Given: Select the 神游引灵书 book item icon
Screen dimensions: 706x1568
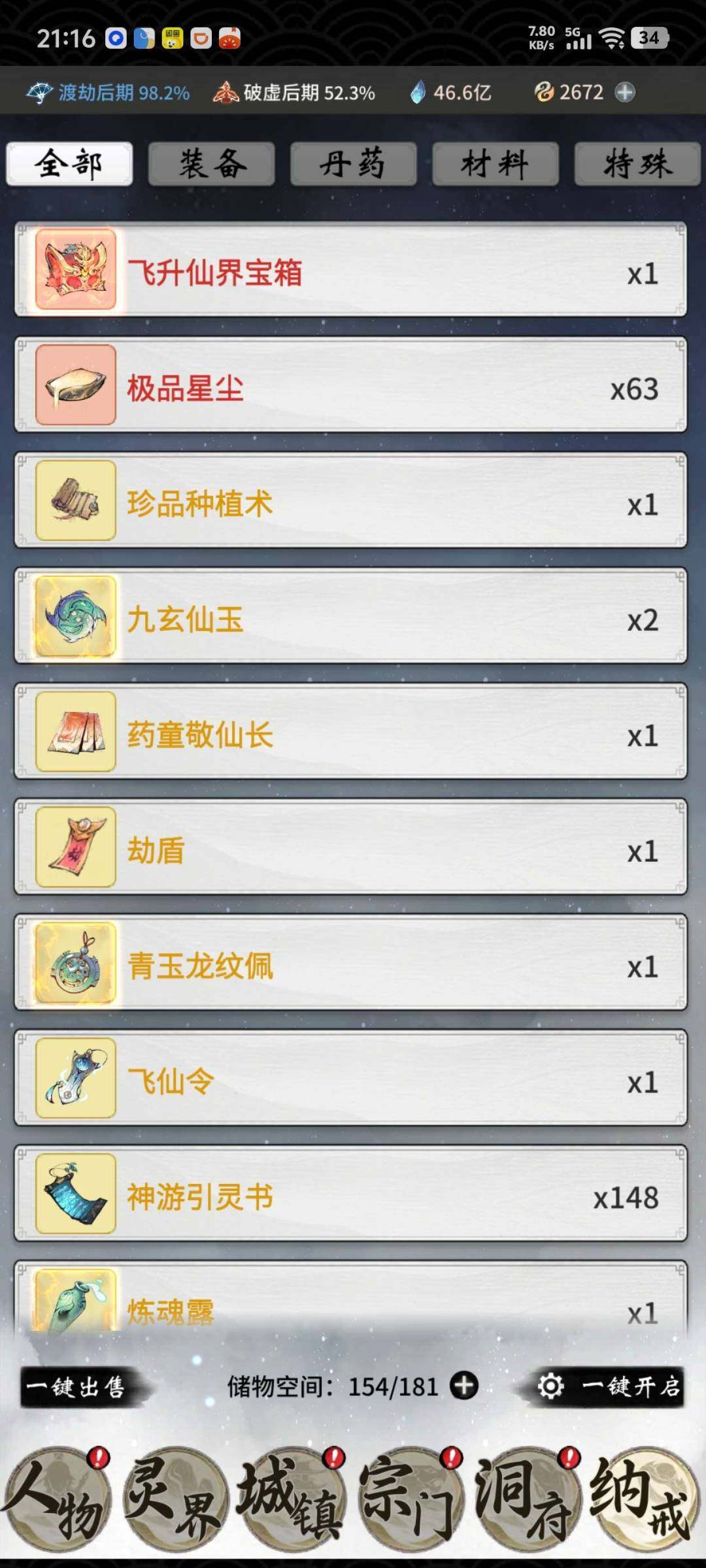Looking at the screenshot, I should (x=73, y=1196).
